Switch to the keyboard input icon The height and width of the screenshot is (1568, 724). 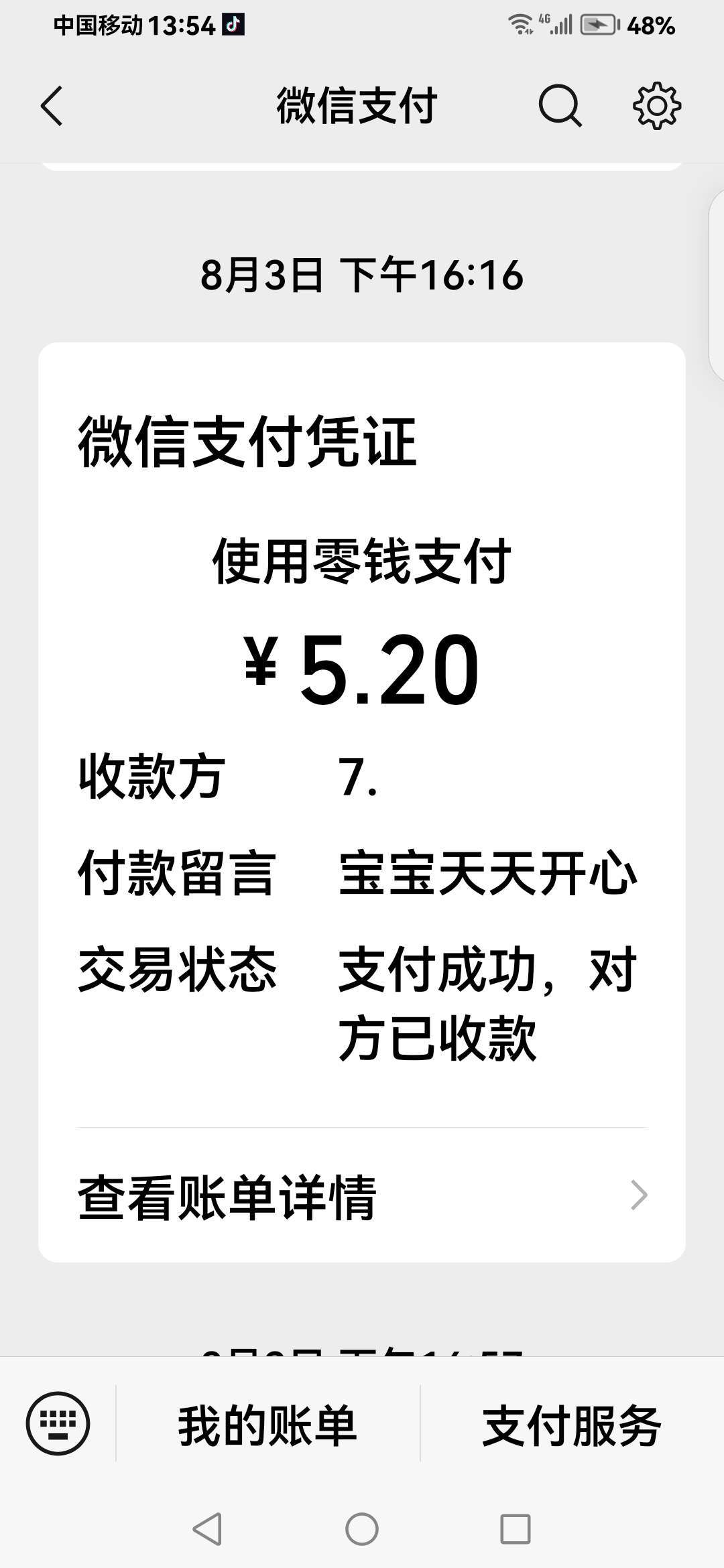(58, 1423)
